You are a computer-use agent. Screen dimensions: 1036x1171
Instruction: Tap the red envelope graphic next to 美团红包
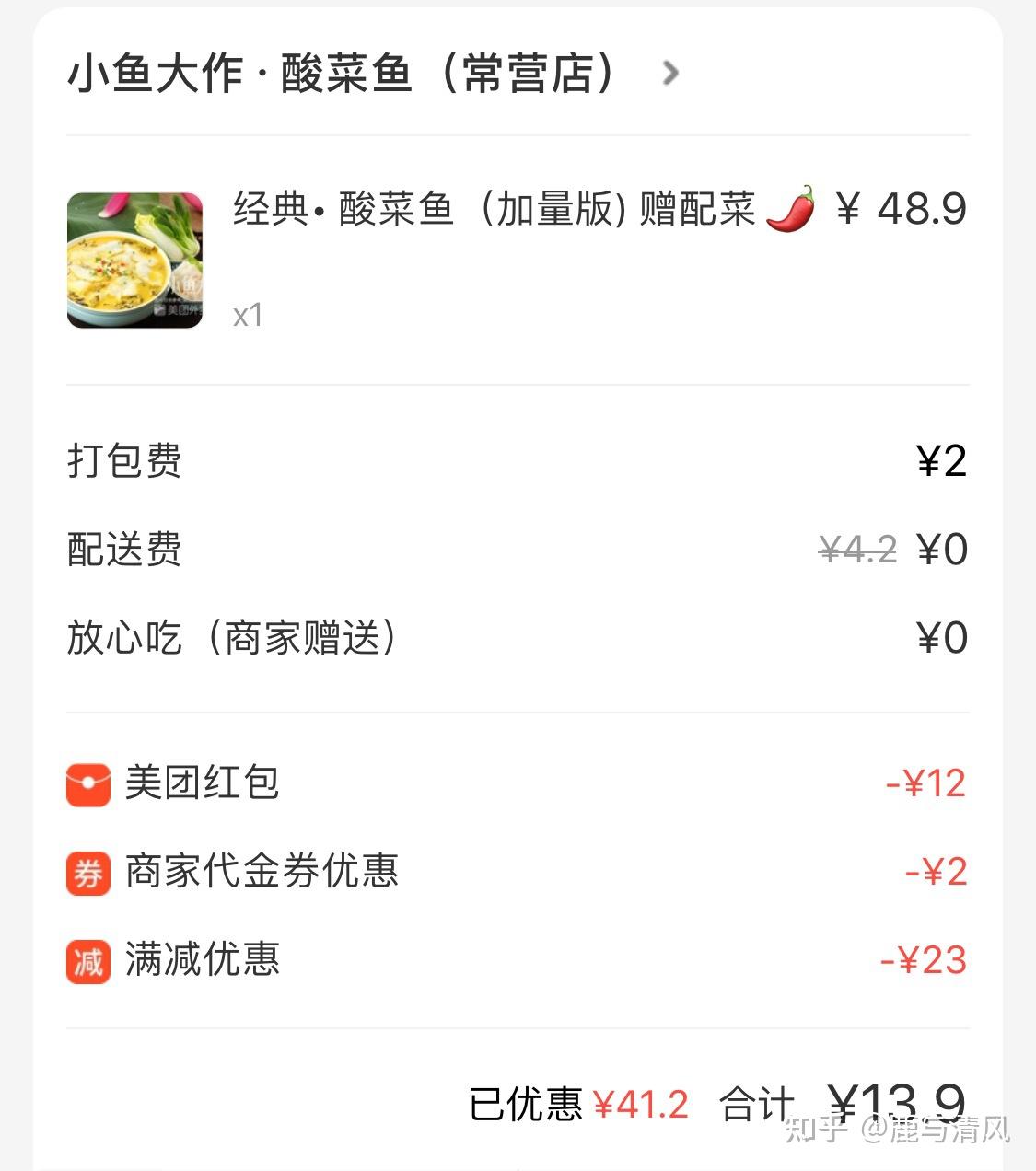(x=87, y=783)
